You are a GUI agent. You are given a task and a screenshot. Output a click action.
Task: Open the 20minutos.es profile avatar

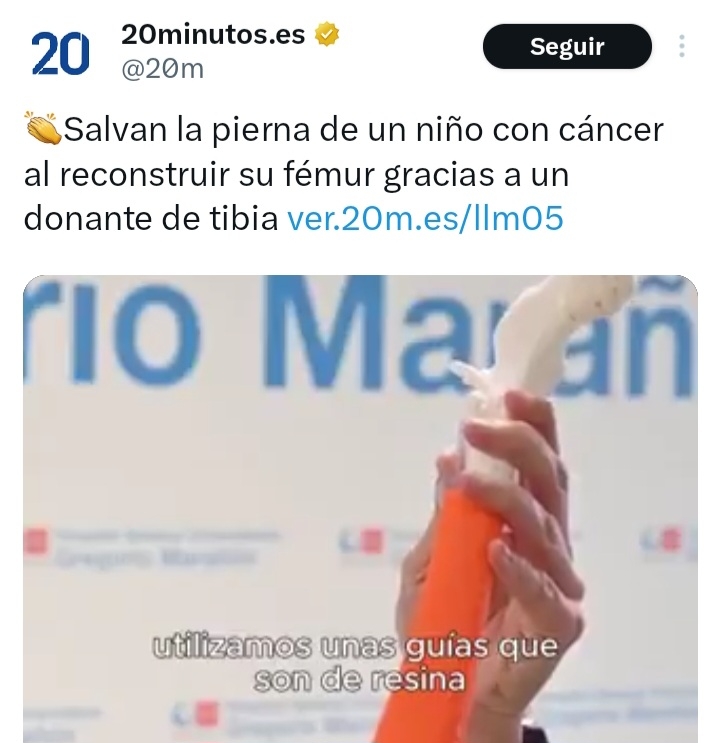(60, 54)
